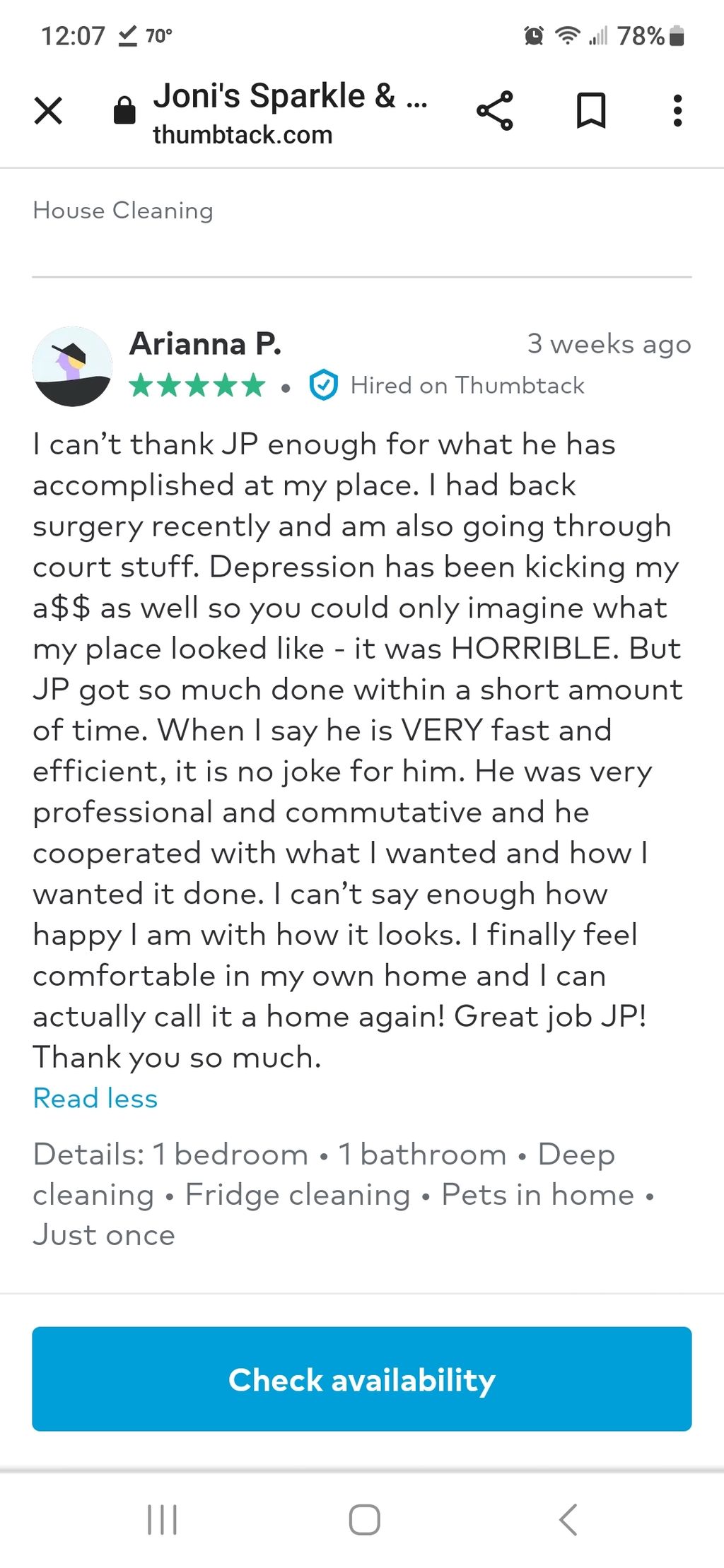Share this Thumbtack page

click(x=494, y=111)
